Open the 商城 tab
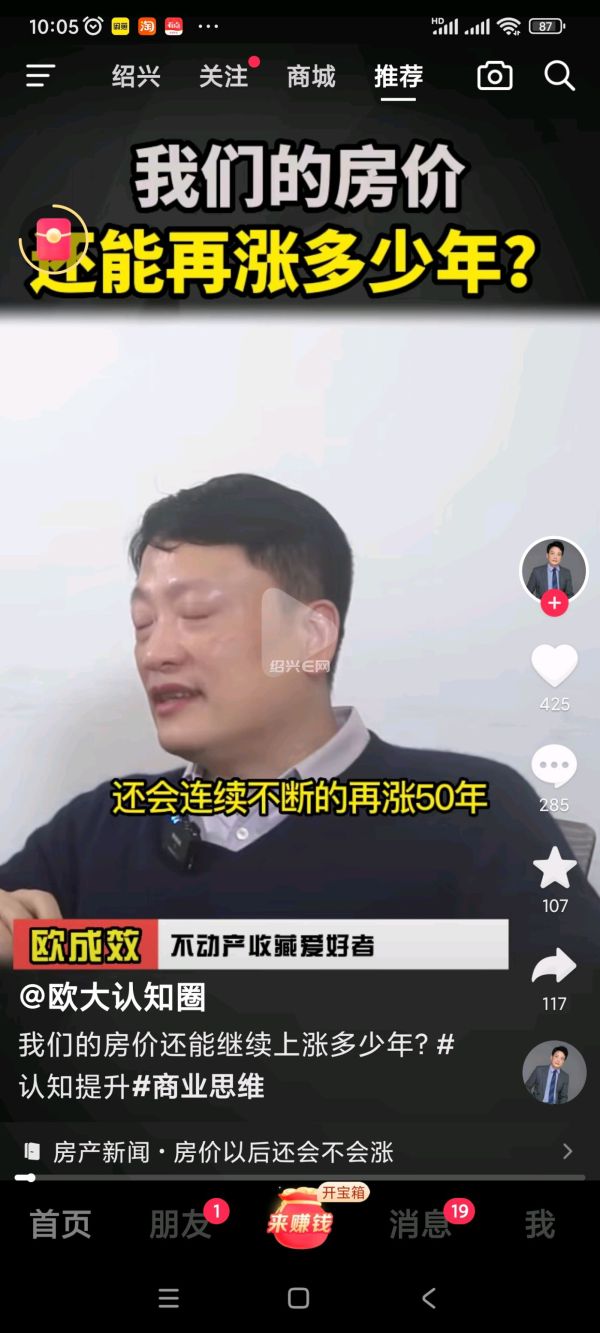The image size is (600, 1333). pos(311,76)
